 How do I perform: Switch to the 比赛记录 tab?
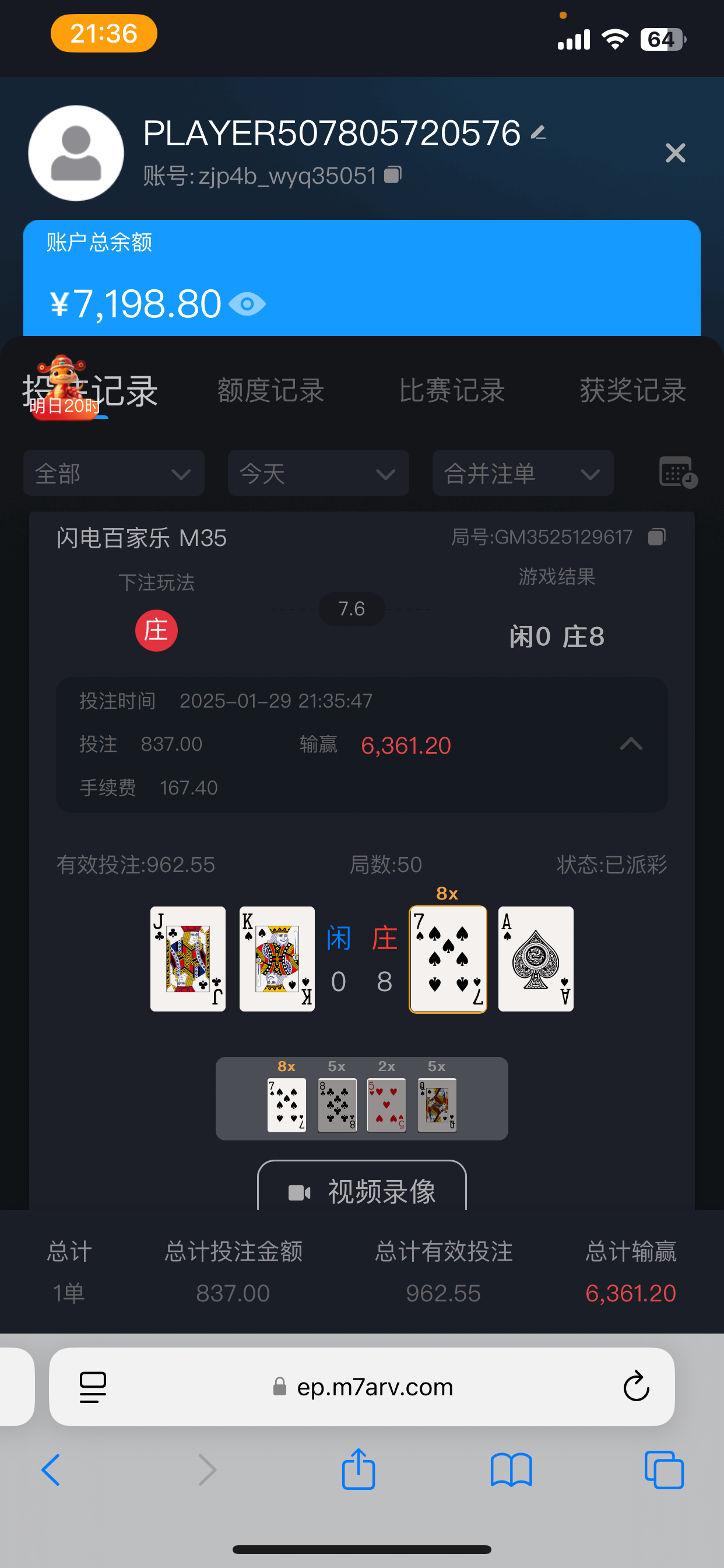coord(451,390)
